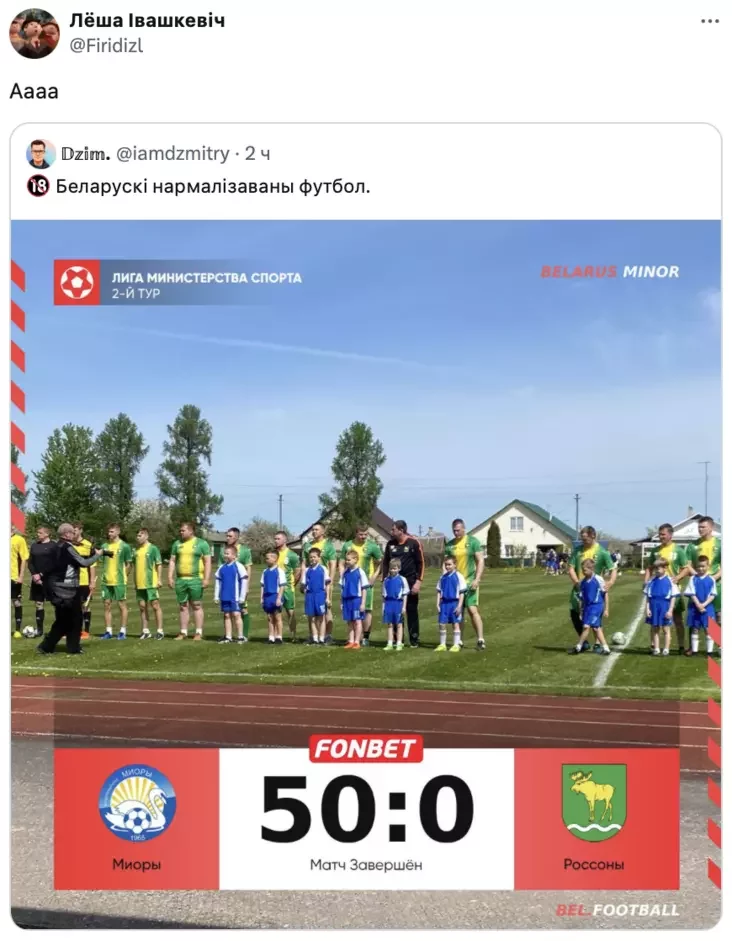Open Лёша Івашкевіч's profile avatar

coord(34,33)
